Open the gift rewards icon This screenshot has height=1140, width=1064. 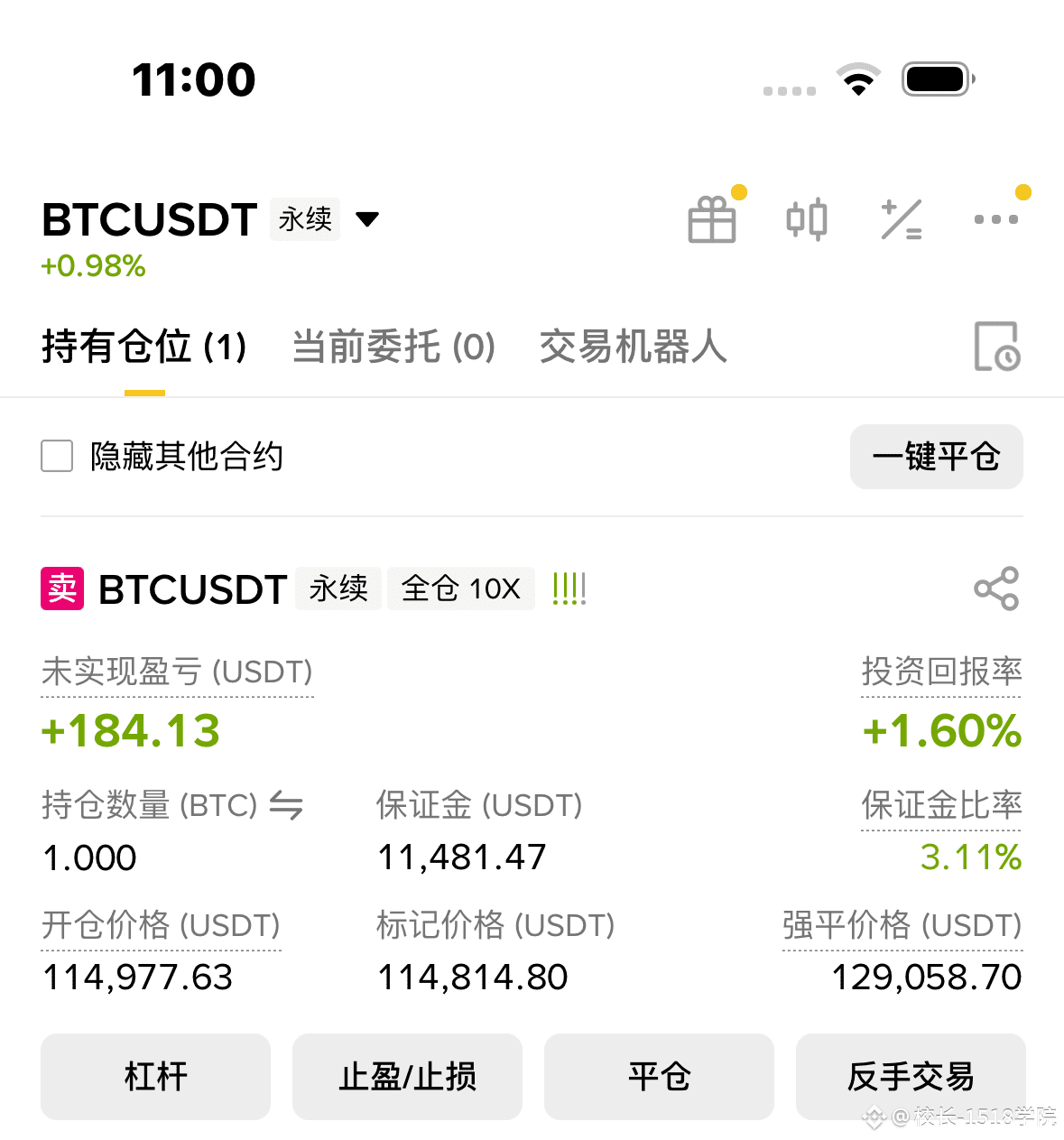(712, 218)
